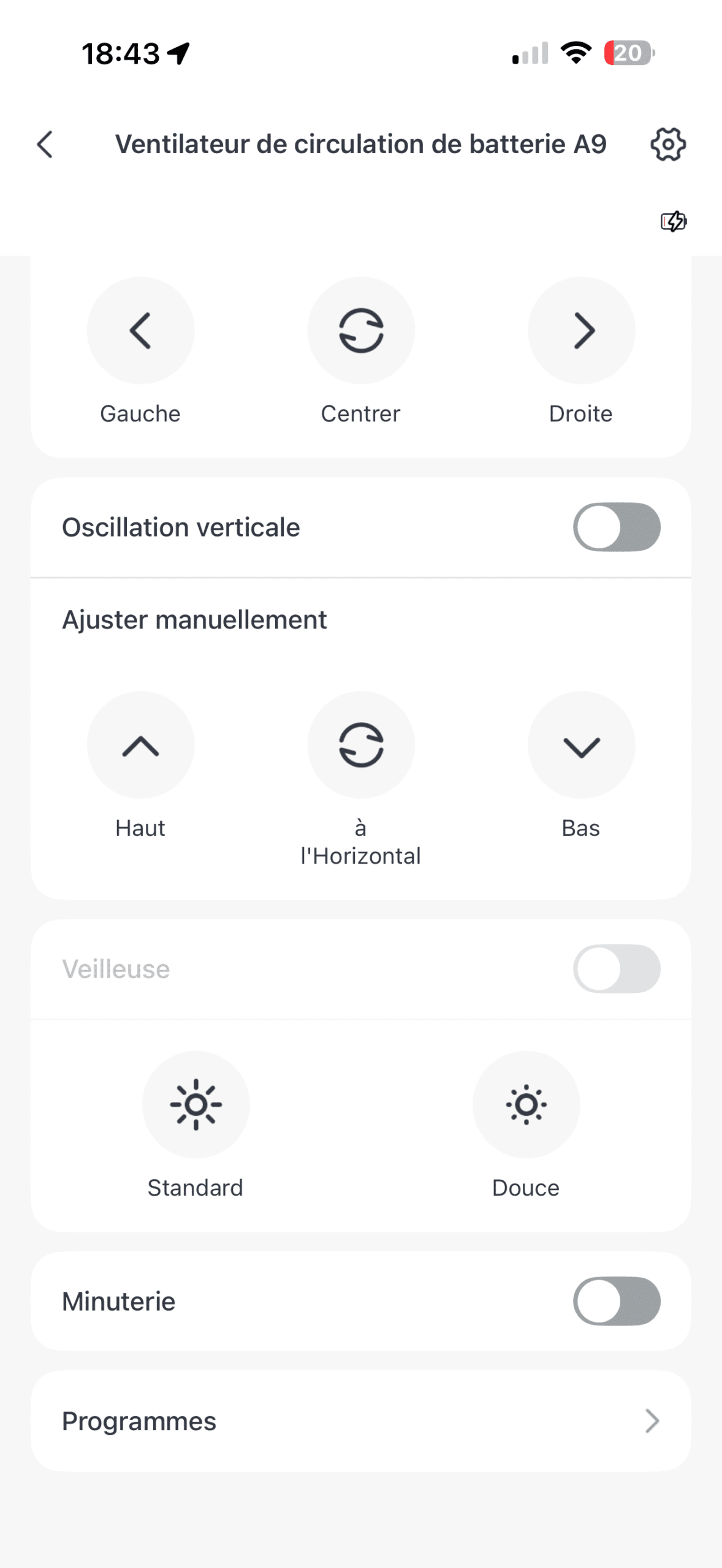This screenshot has height=1568, width=722.
Task: Tap Centrer to recenter horizontally
Action: (x=361, y=331)
